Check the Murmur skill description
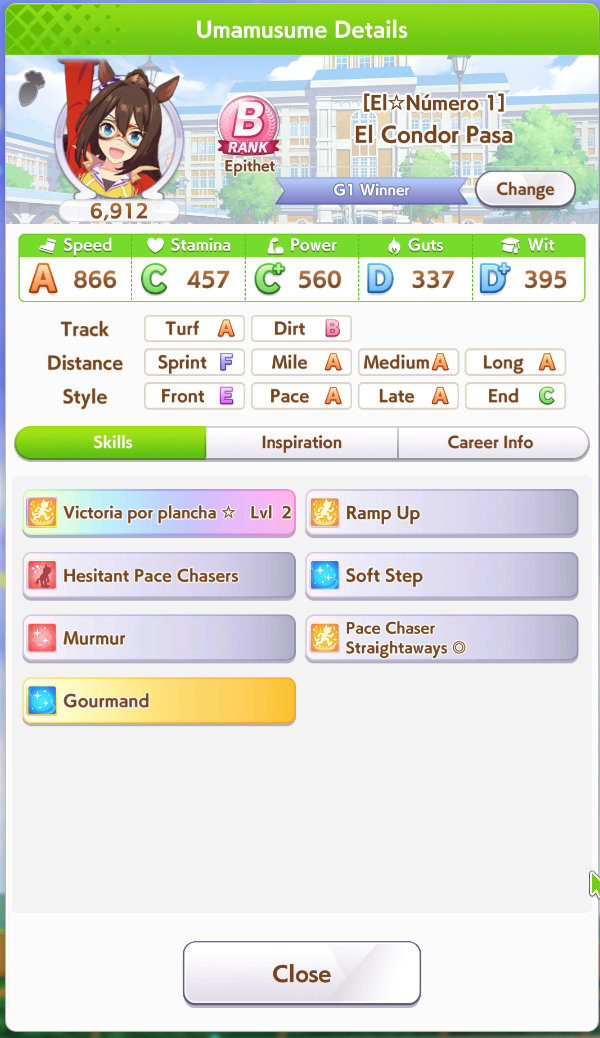The image size is (600, 1038). (x=159, y=638)
